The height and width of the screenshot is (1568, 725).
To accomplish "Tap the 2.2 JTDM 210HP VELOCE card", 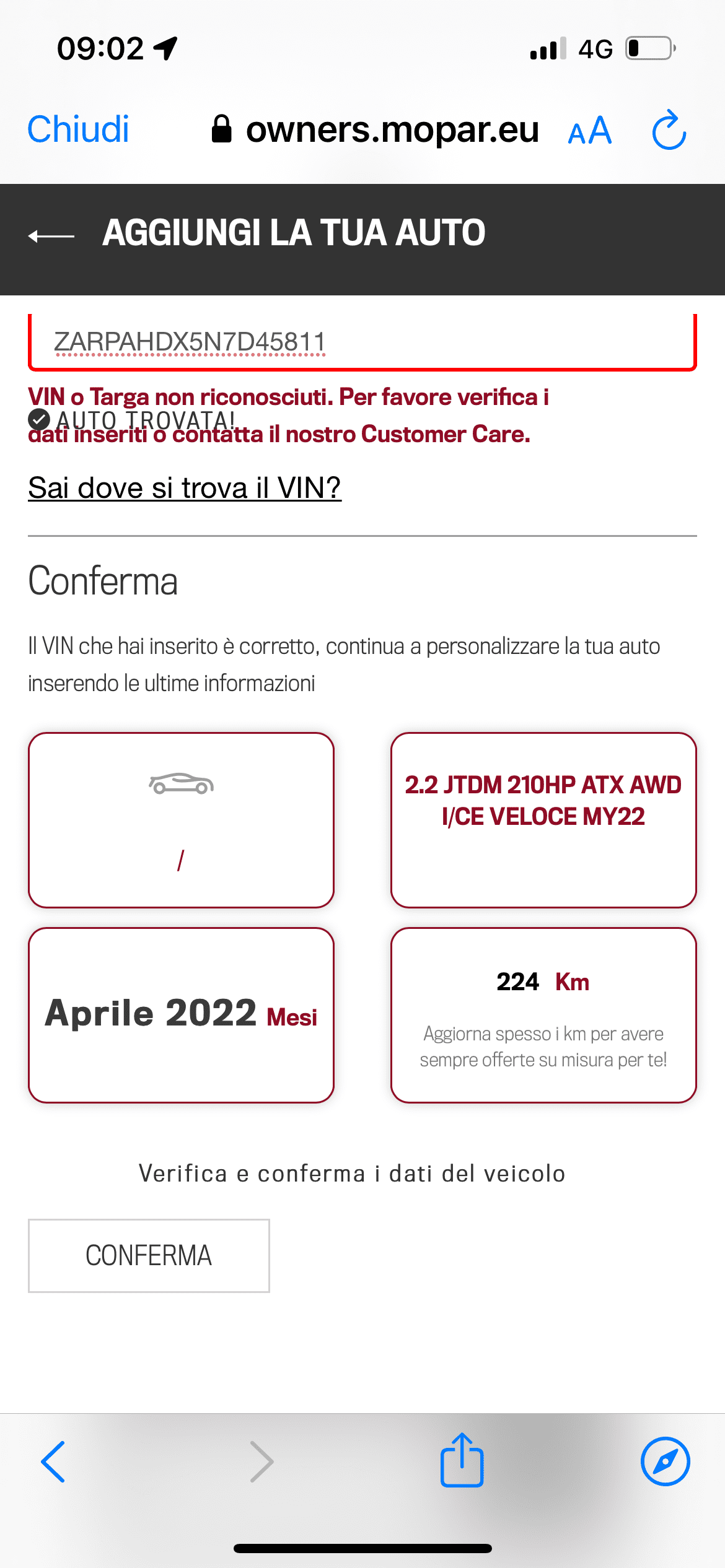I will pos(543,820).
